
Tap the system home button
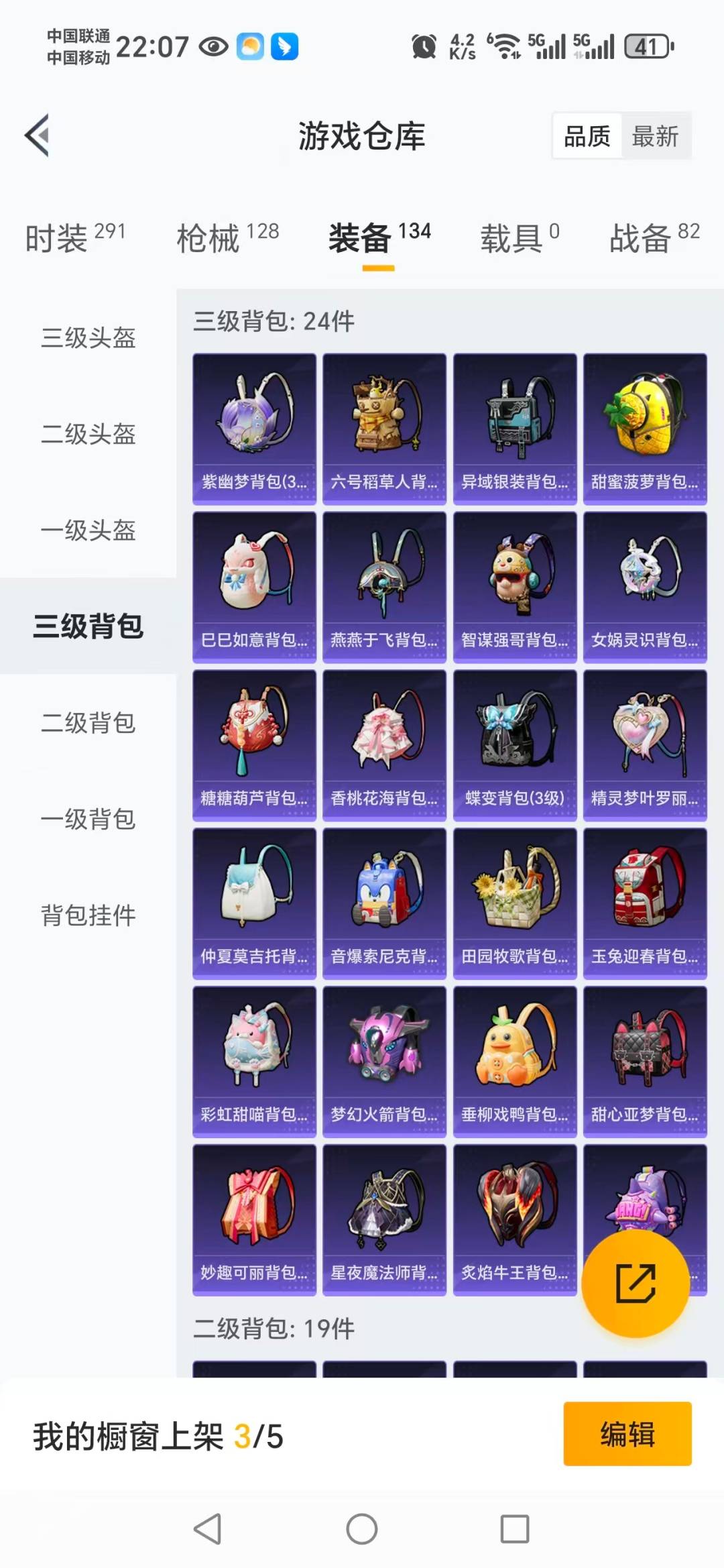[362, 1529]
